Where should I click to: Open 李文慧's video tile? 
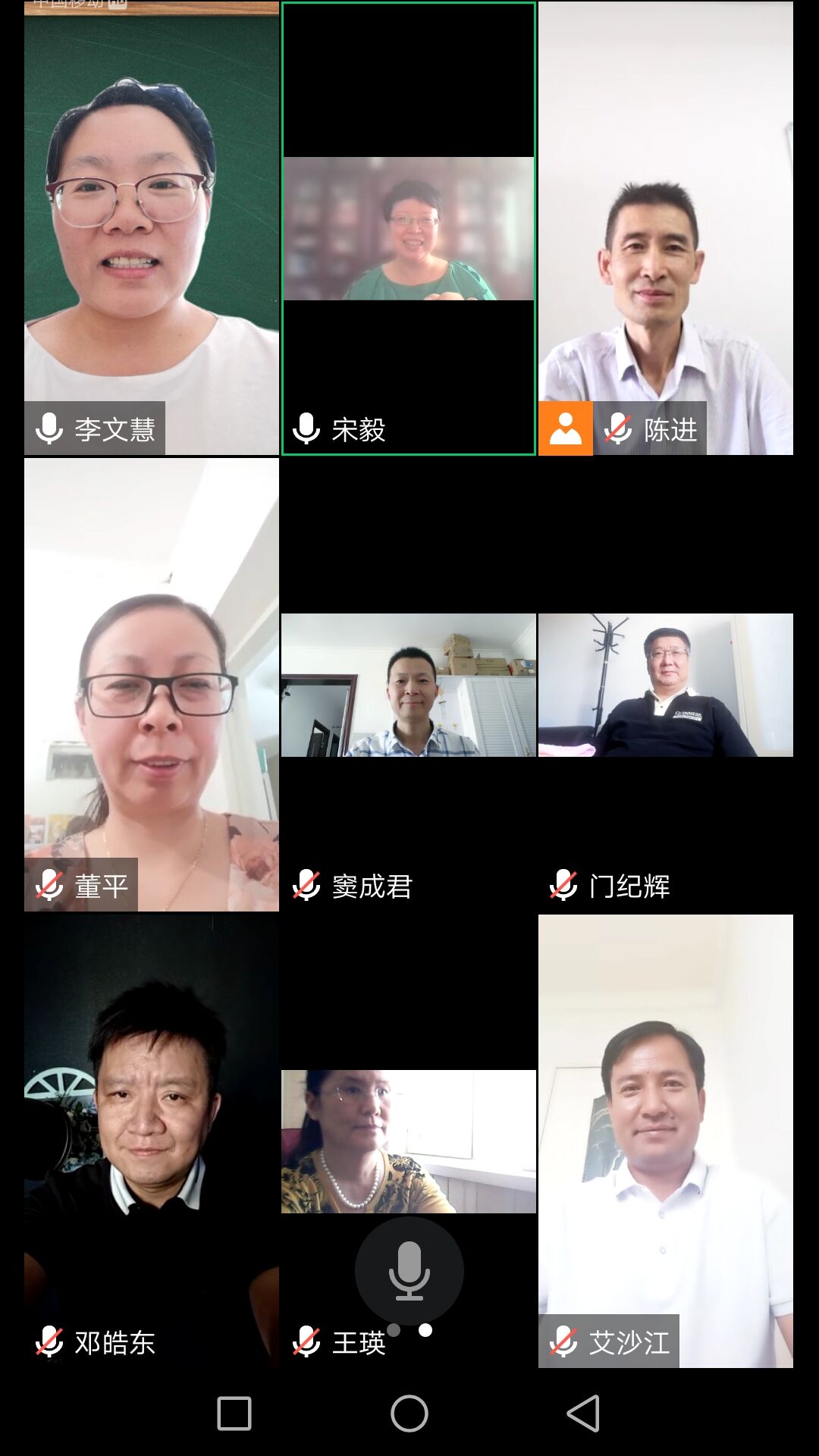click(x=152, y=227)
